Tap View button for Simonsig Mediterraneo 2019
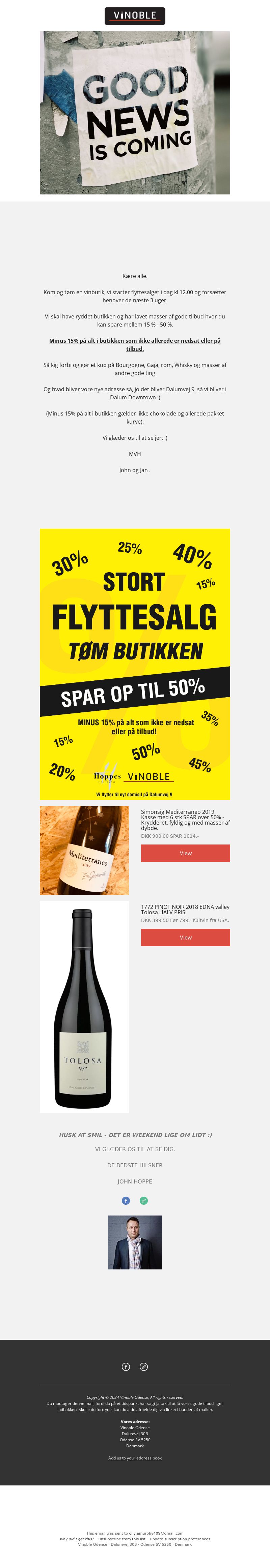 [185, 853]
